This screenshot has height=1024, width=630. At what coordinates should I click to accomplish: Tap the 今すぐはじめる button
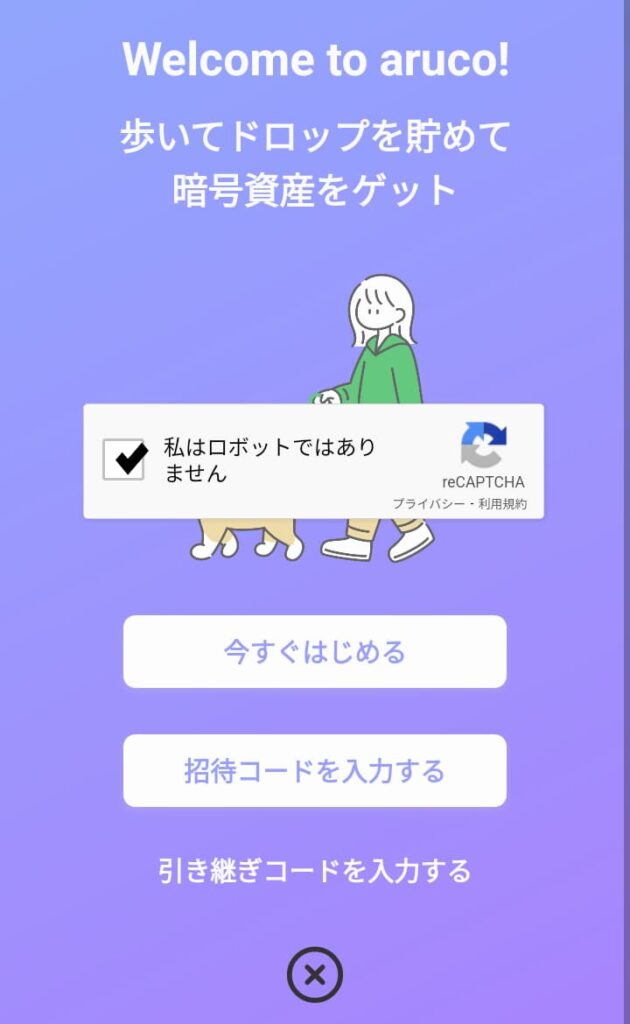pos(314,652)
